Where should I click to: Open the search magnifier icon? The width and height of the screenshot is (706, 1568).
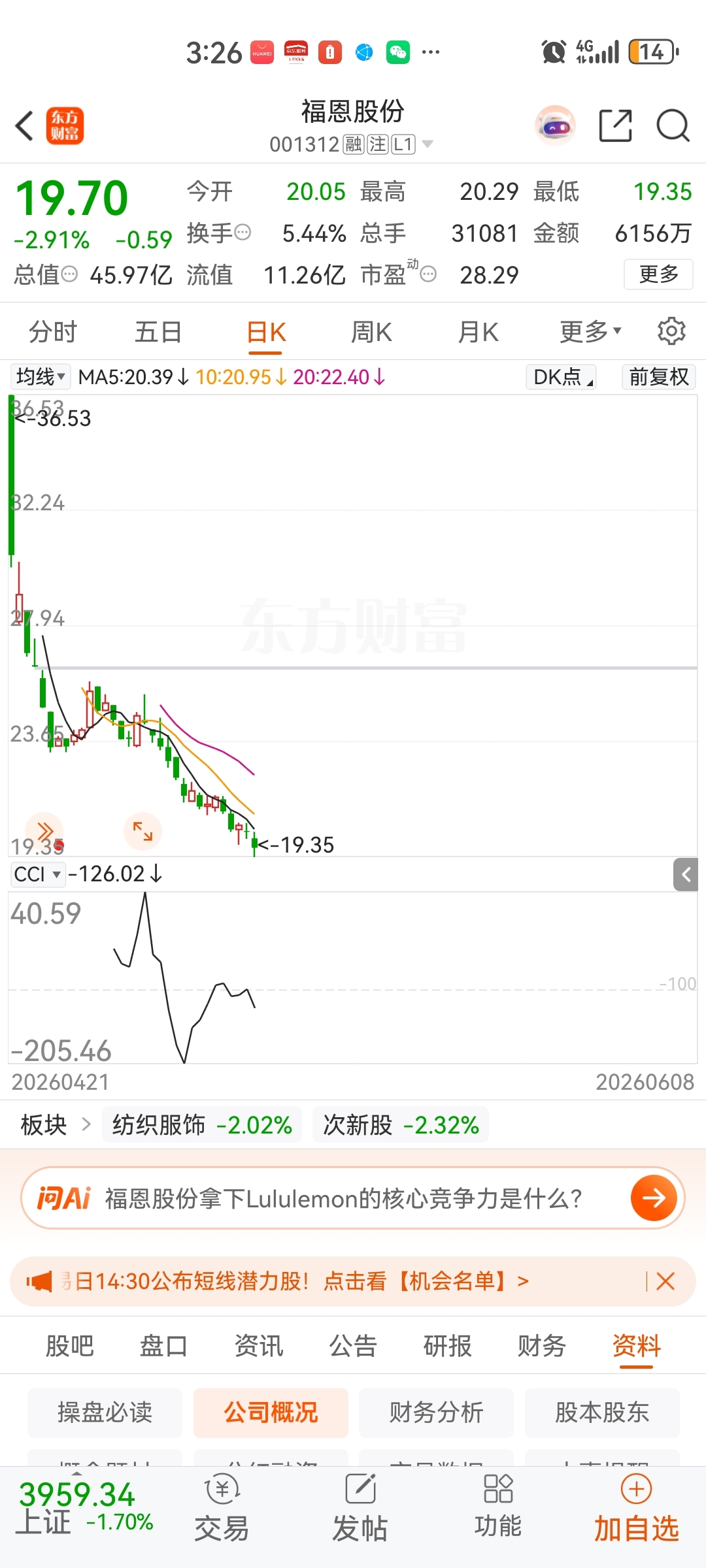click(x=673, y=125)
